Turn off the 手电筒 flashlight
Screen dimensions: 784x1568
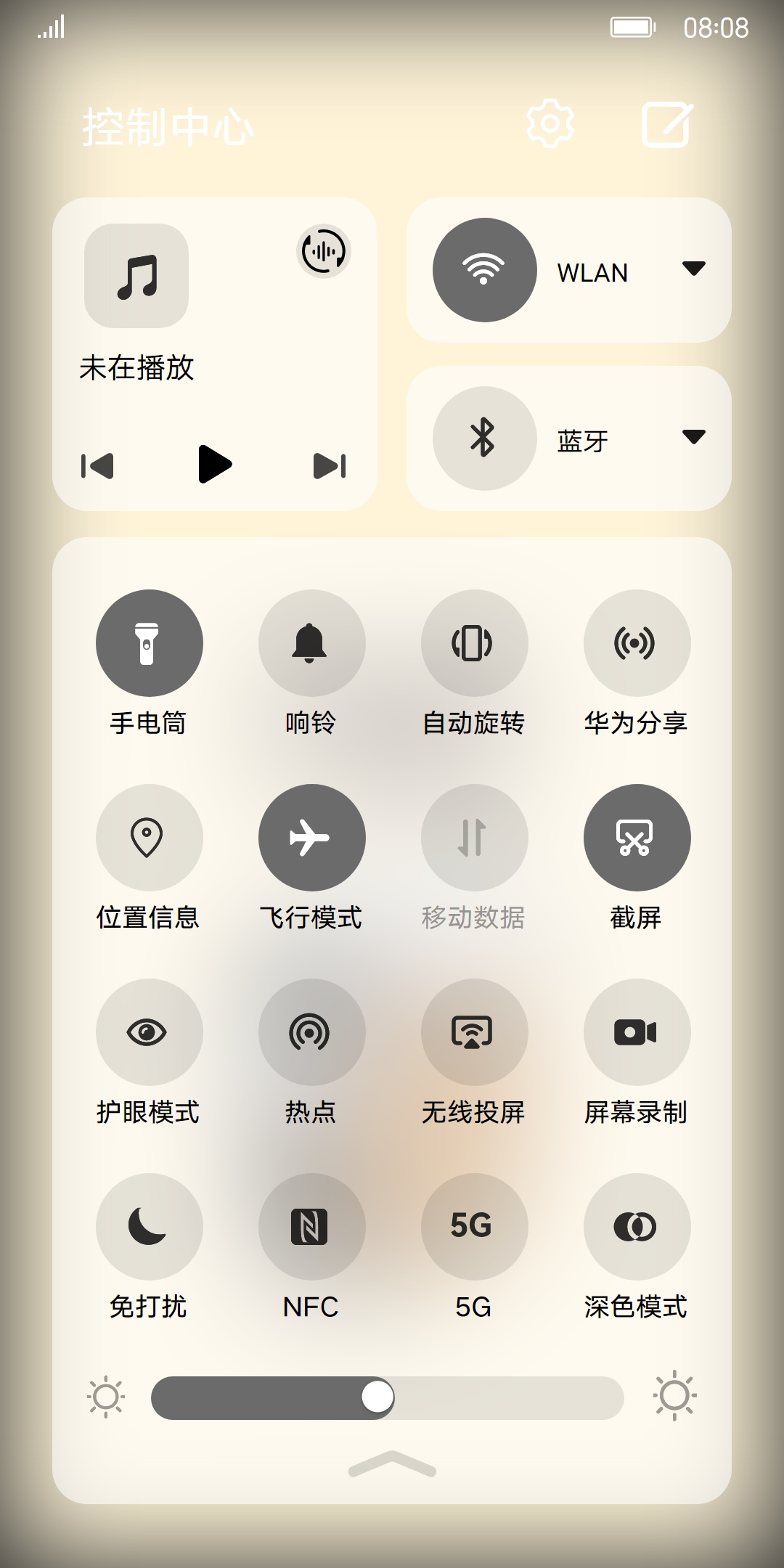[x=150, y=643]
